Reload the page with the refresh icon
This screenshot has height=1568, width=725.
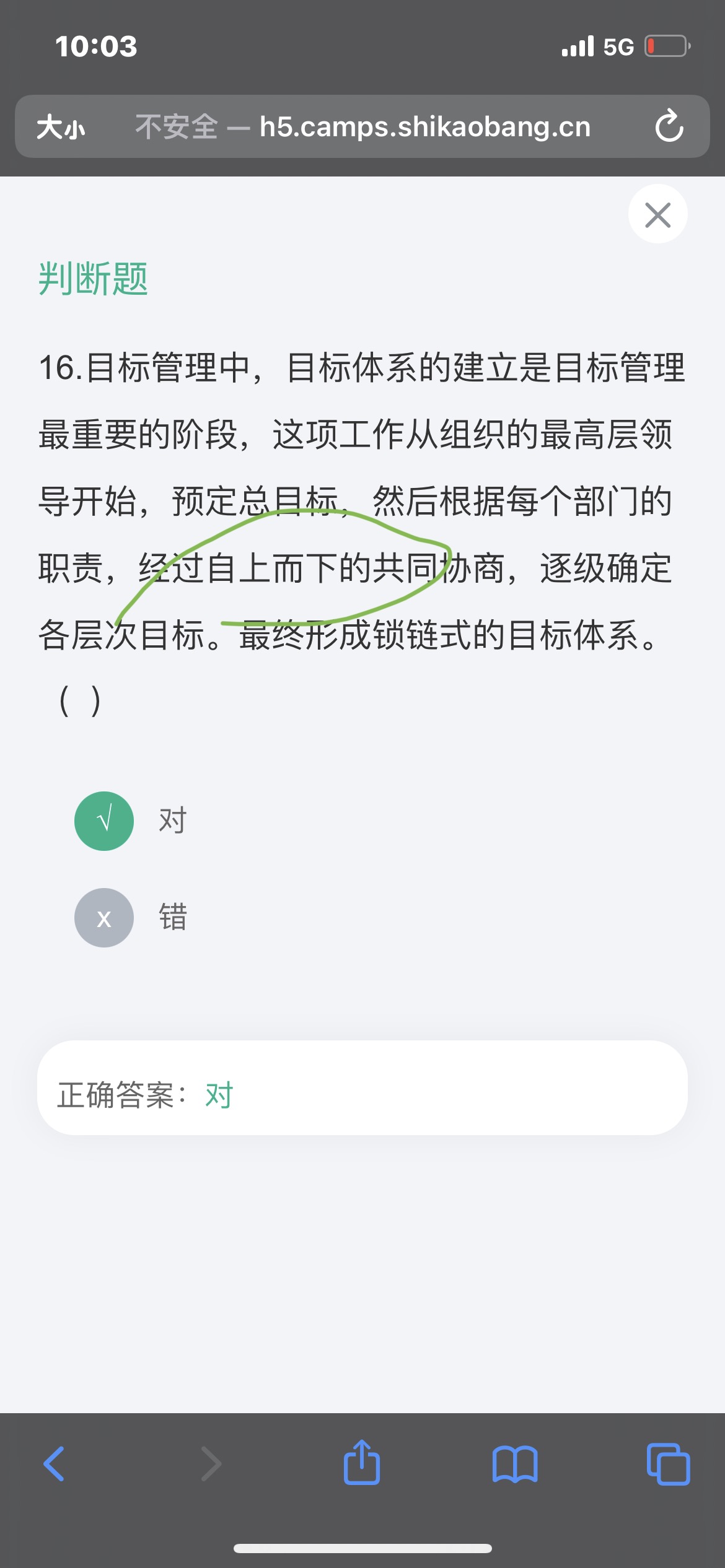pyautogui.click(x=669, y=126)
